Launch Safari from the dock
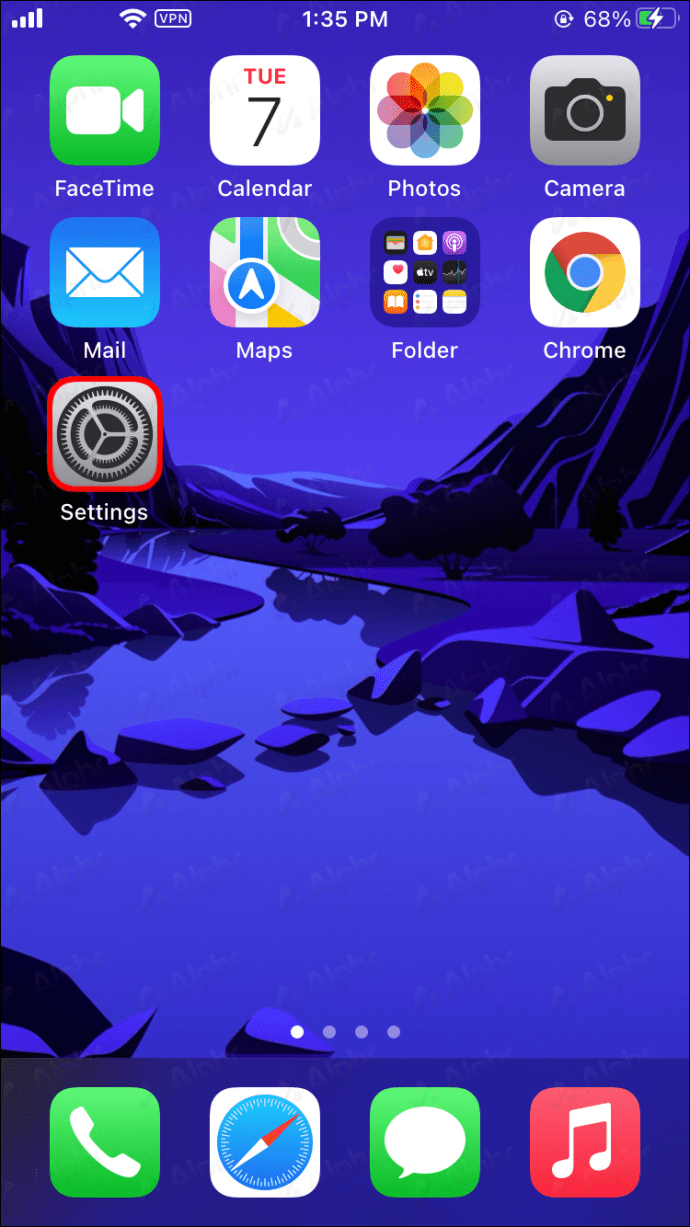Viewport: 690px width, 1227px height. [265, 1142]
